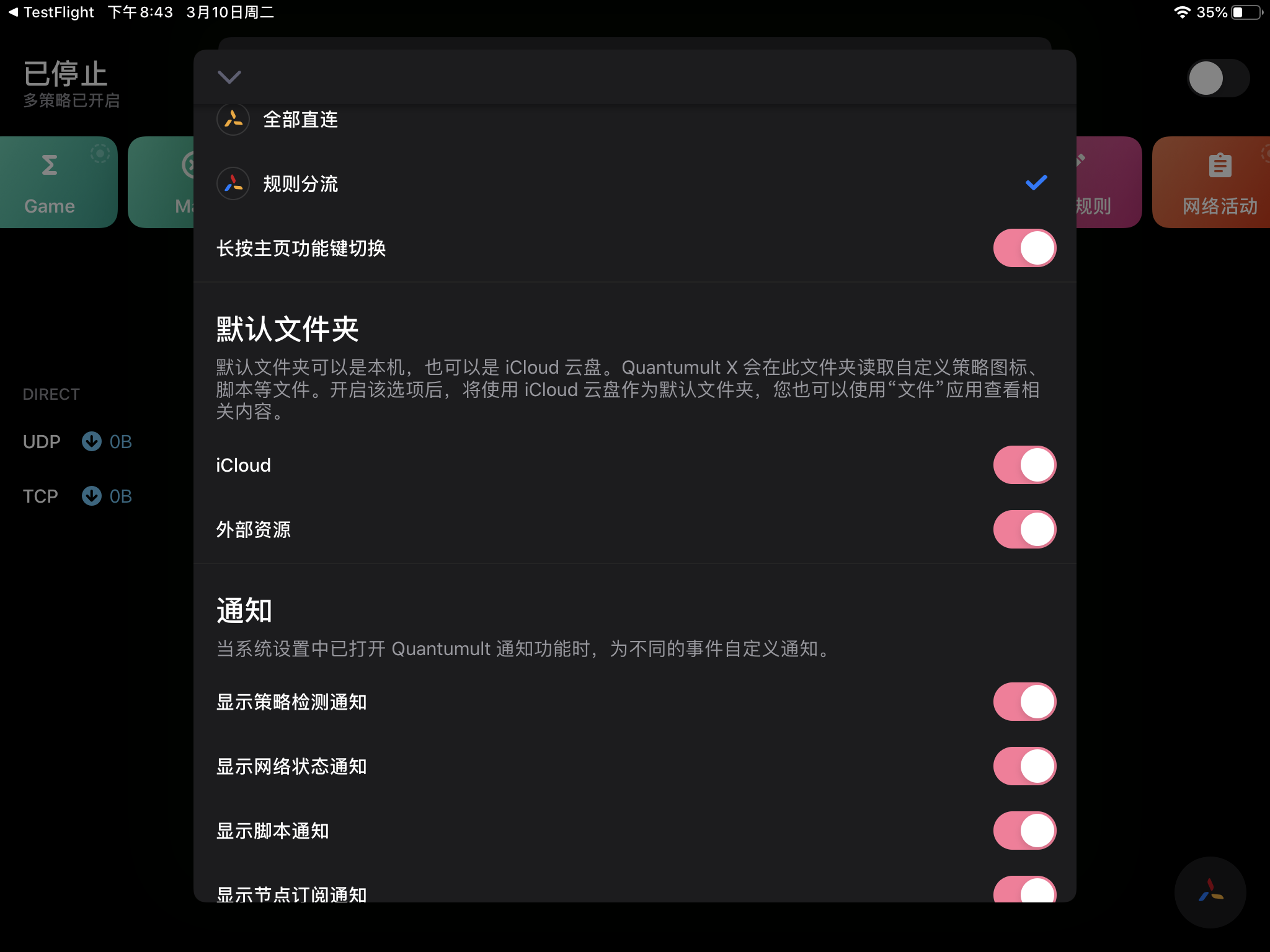Turn off the 外部资源 switch
1270x952 pixels.
[x=1024, y=529]
